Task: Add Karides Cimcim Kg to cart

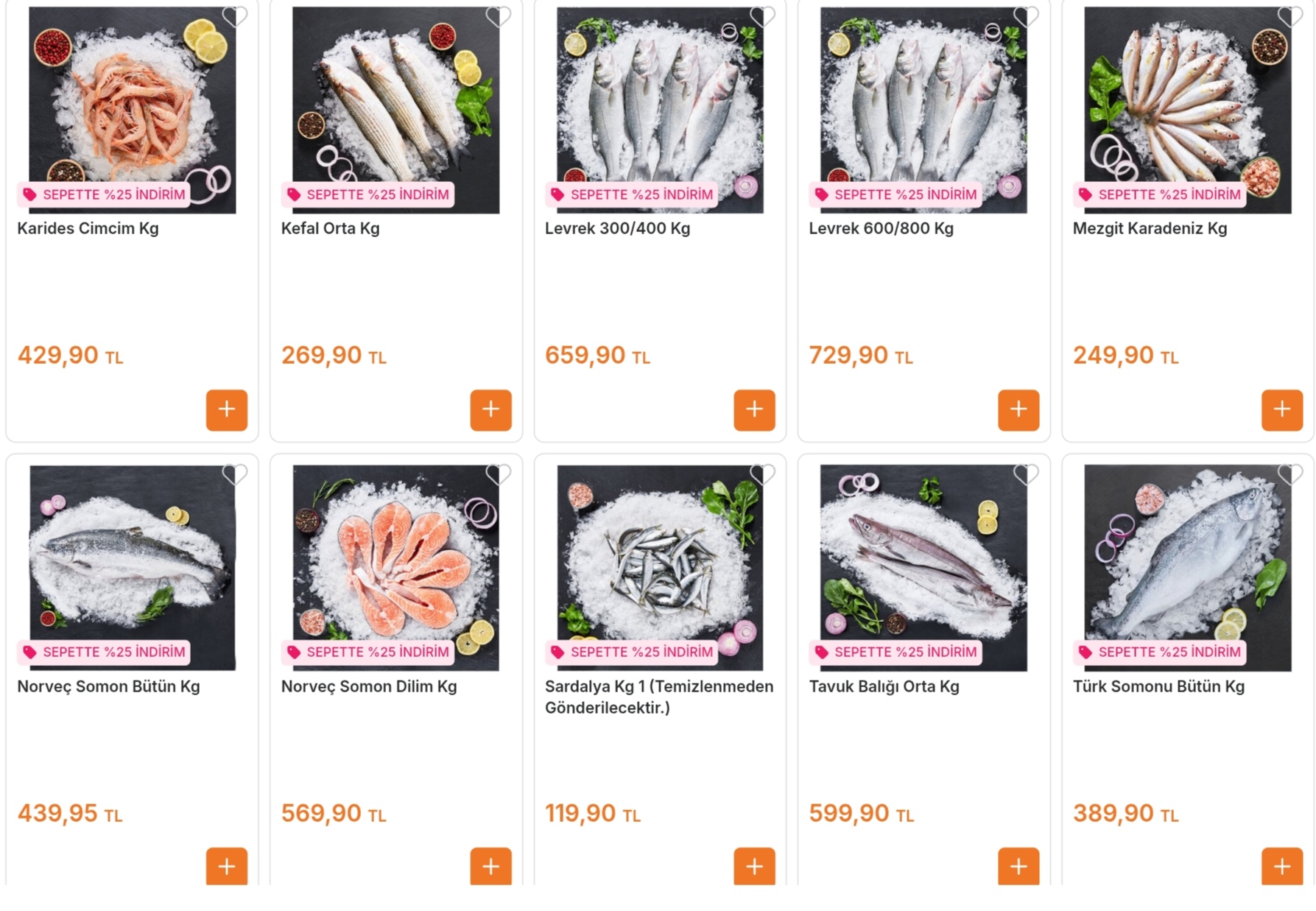Action: [x=226, y=409]
